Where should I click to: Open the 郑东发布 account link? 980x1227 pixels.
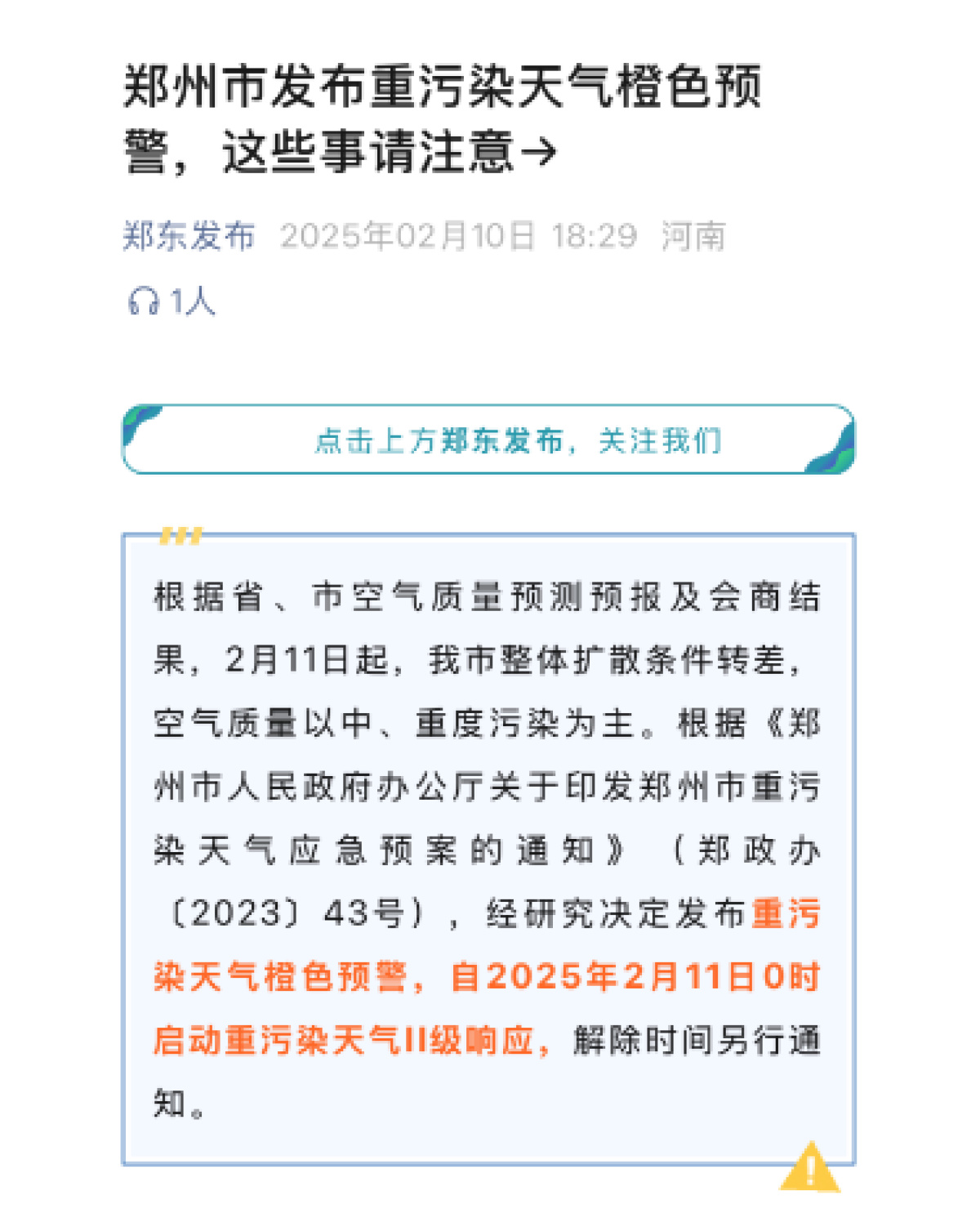[189, 236]
